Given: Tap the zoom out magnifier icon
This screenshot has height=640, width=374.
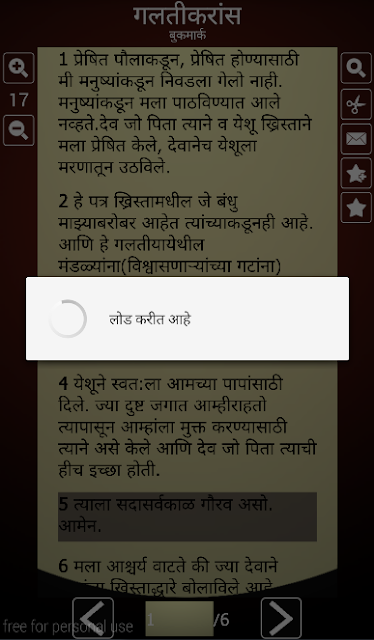Looking at the screenshot, I should click(x=19, y=130).
